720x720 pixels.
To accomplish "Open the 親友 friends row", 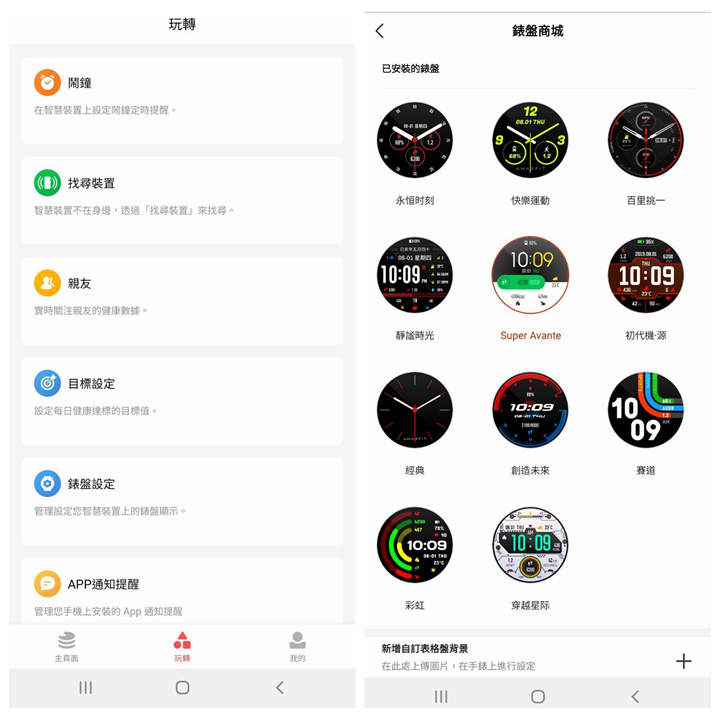I will point(181,295).
